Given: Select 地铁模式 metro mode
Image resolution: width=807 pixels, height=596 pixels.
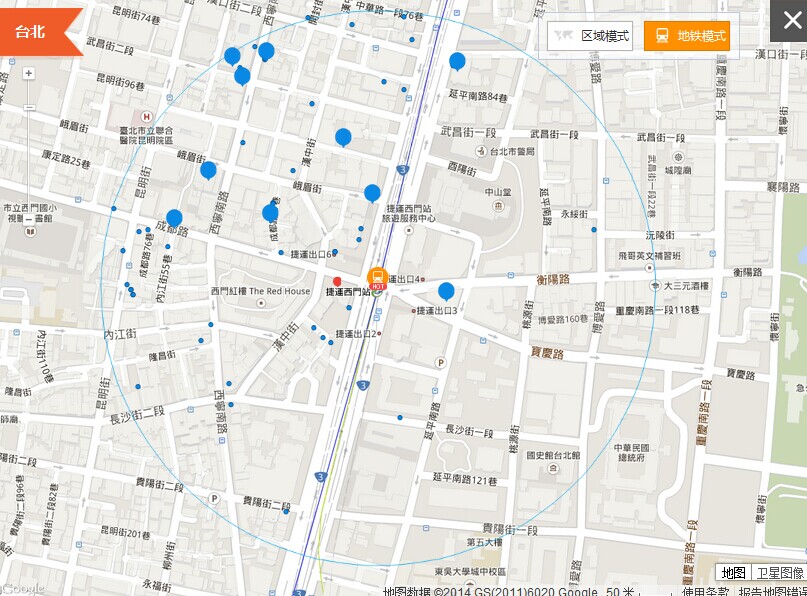Looking at the screenshot, I should (687, 36).
